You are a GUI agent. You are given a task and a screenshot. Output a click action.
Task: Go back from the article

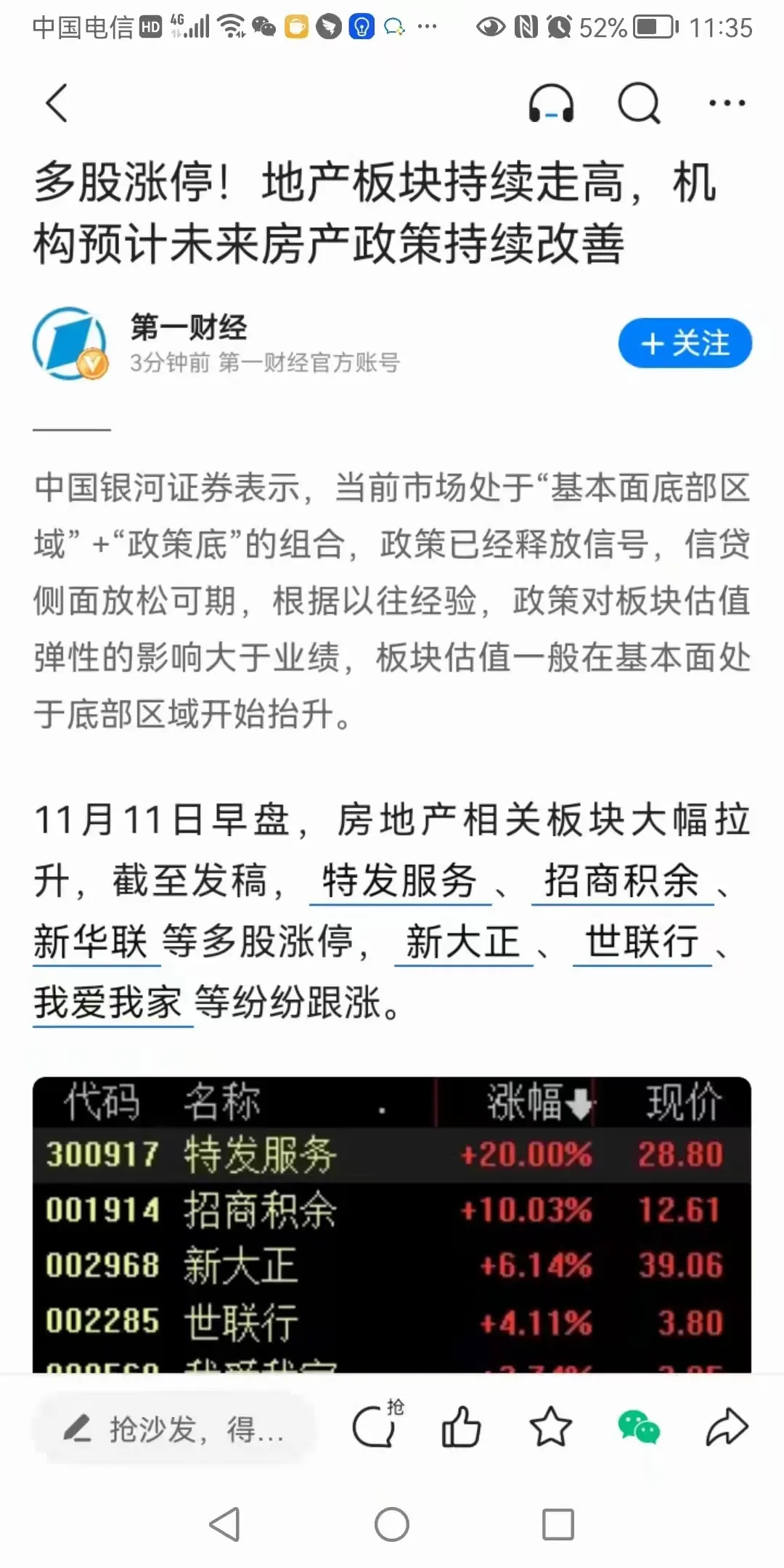pyautogui.click(x=57, y=103)
